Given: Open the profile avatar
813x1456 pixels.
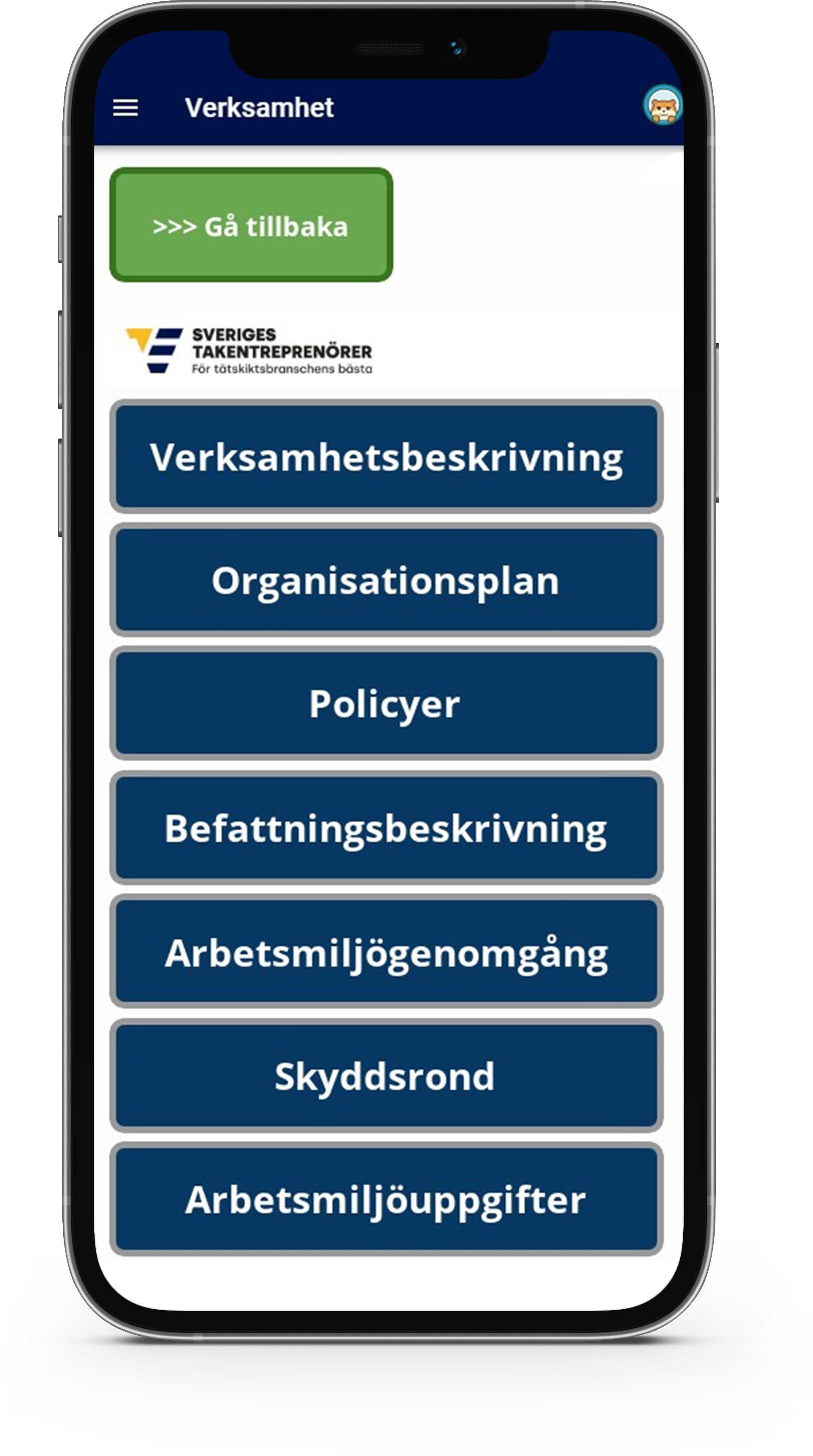Looking at the screenshot, I should pos(662,105).
